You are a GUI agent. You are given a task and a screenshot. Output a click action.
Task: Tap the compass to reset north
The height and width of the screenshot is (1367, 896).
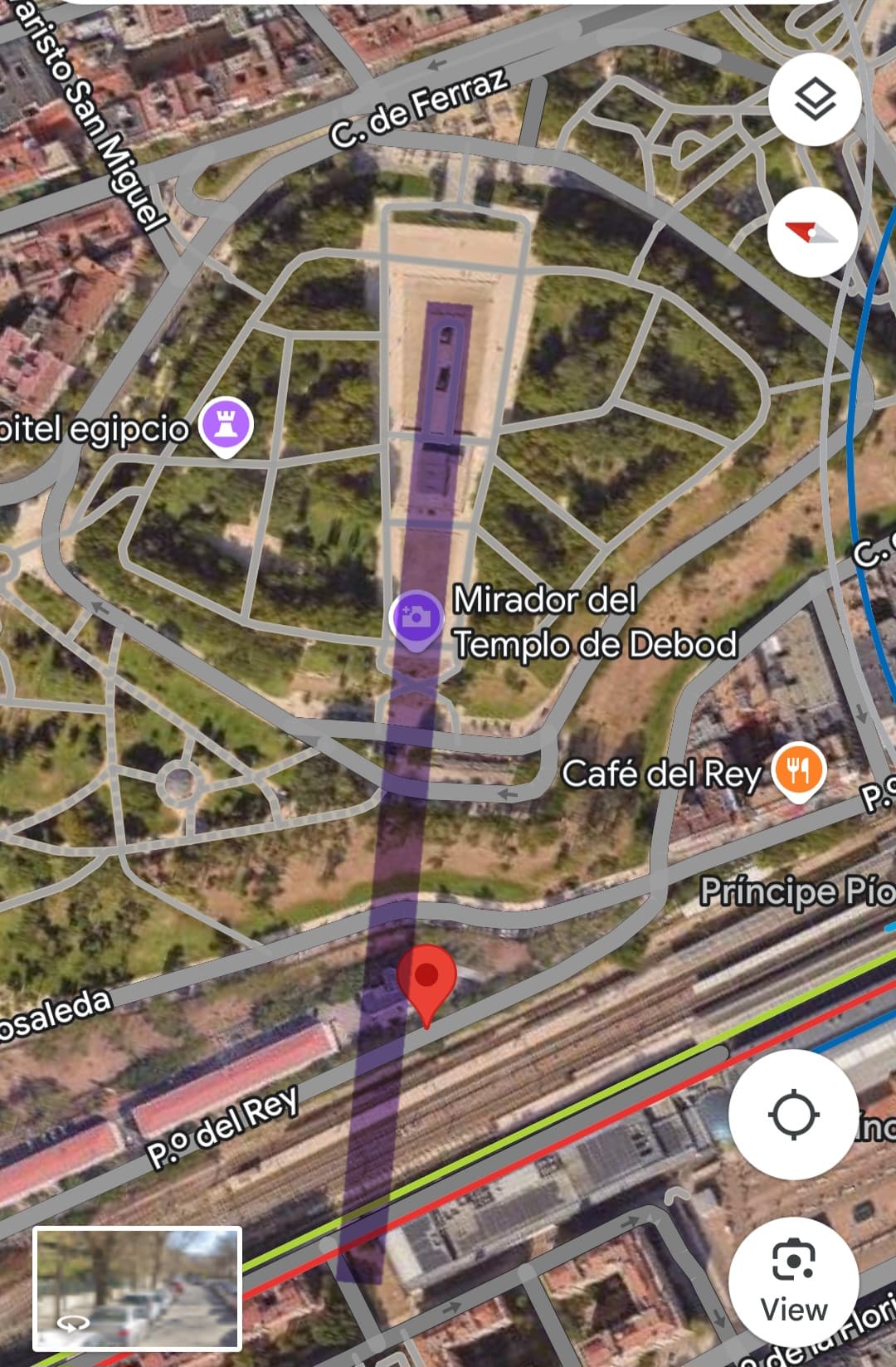(x=812, y=233)
